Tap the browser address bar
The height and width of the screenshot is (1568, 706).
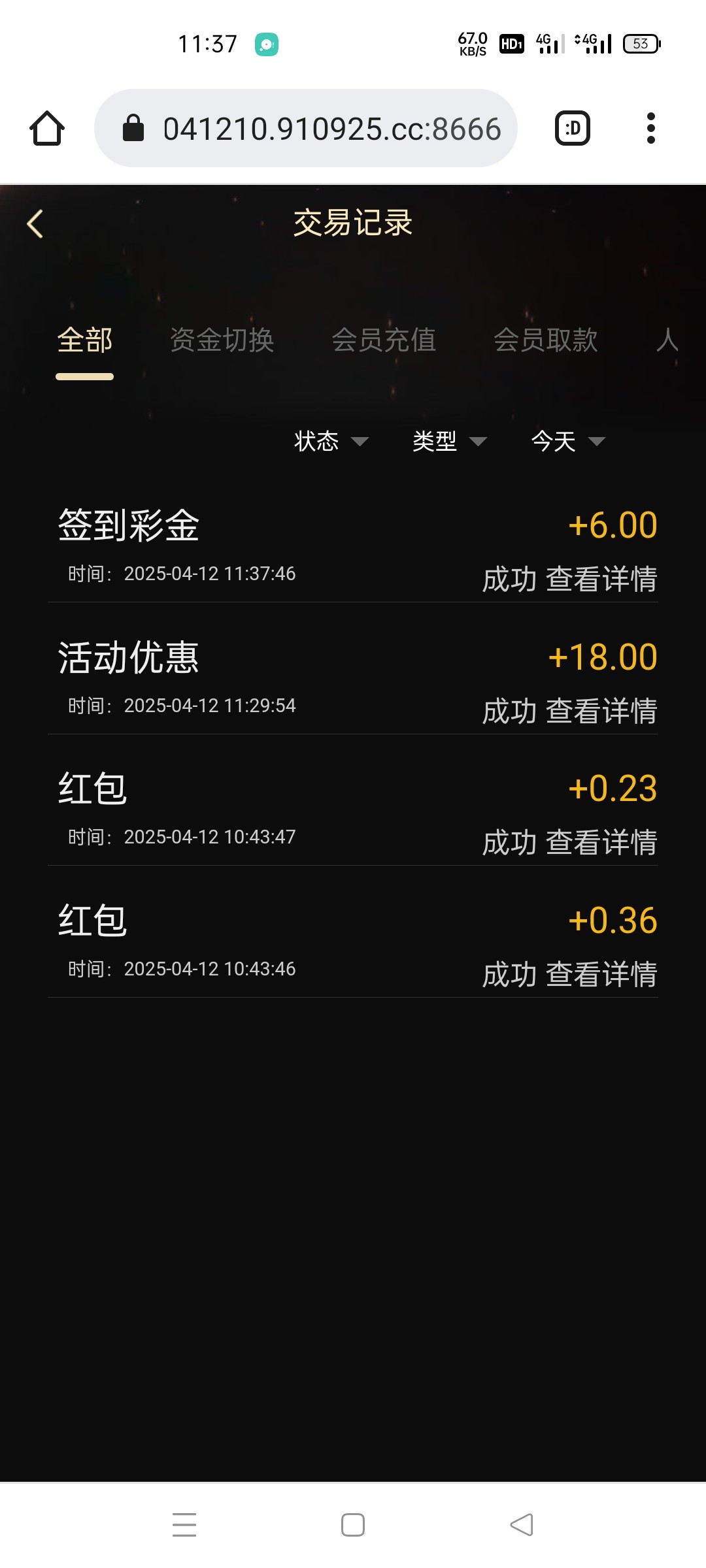point(306,128)
